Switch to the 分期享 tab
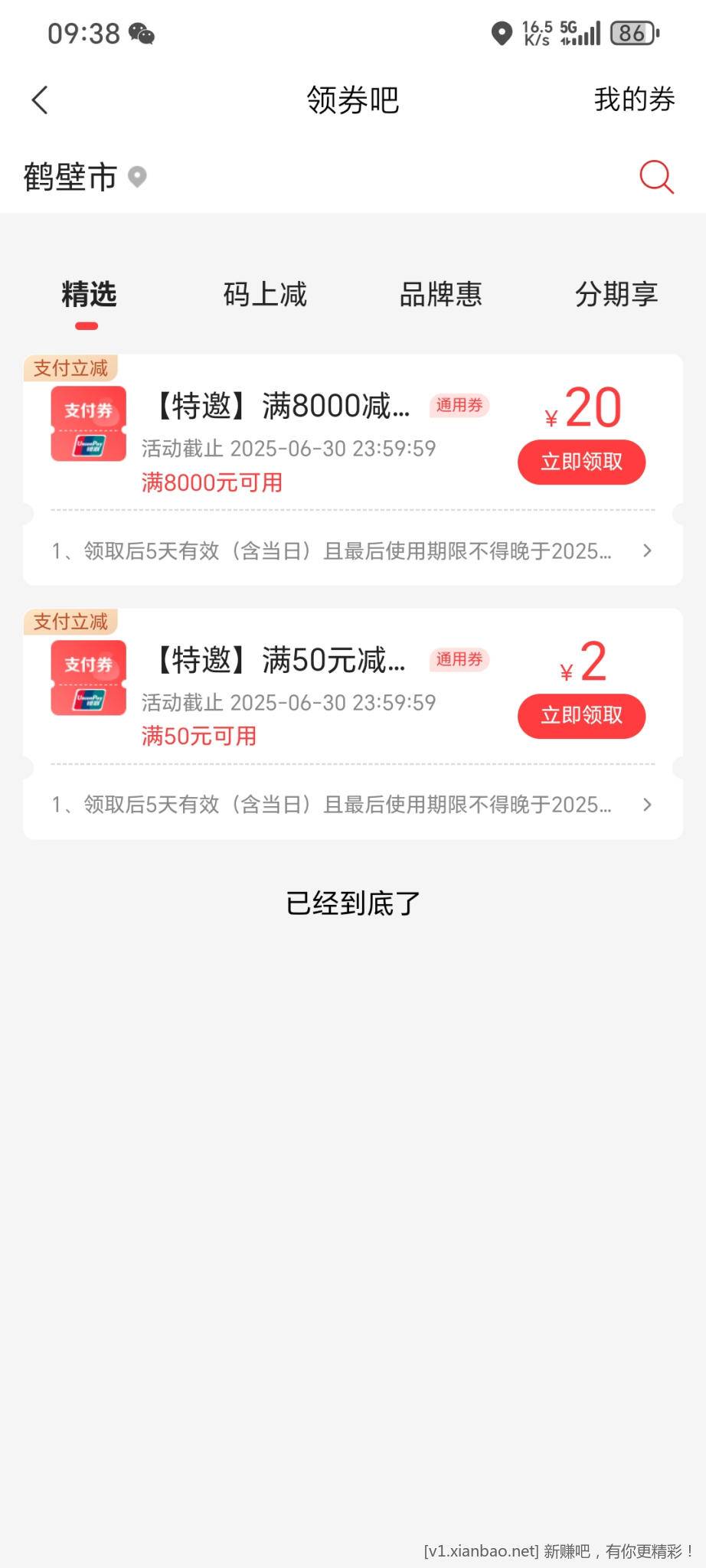The height and width of the screenshot is (1568, 706). (616, 295)
